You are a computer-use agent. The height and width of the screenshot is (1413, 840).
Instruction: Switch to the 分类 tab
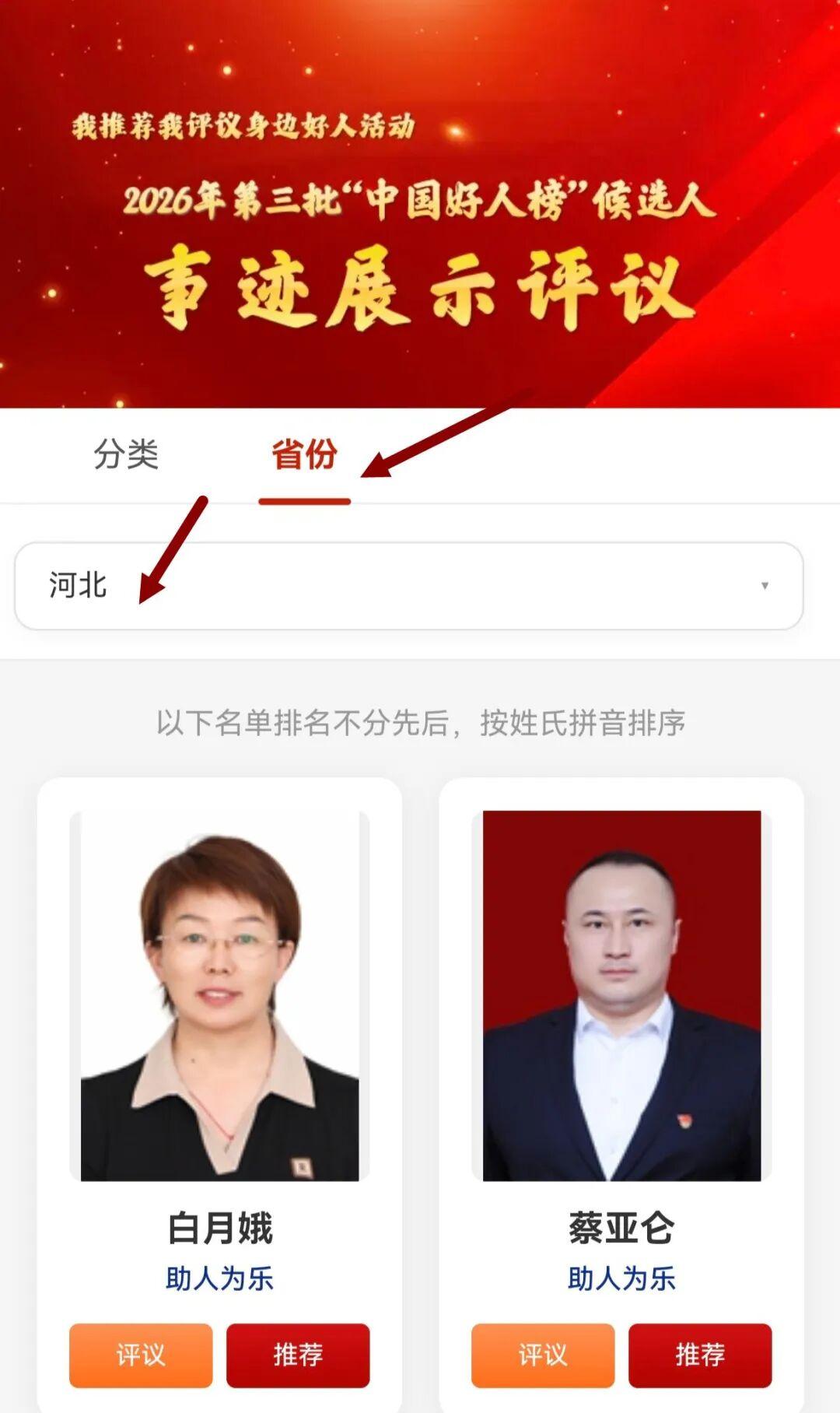pyautogui.click(x=126, y=454)
